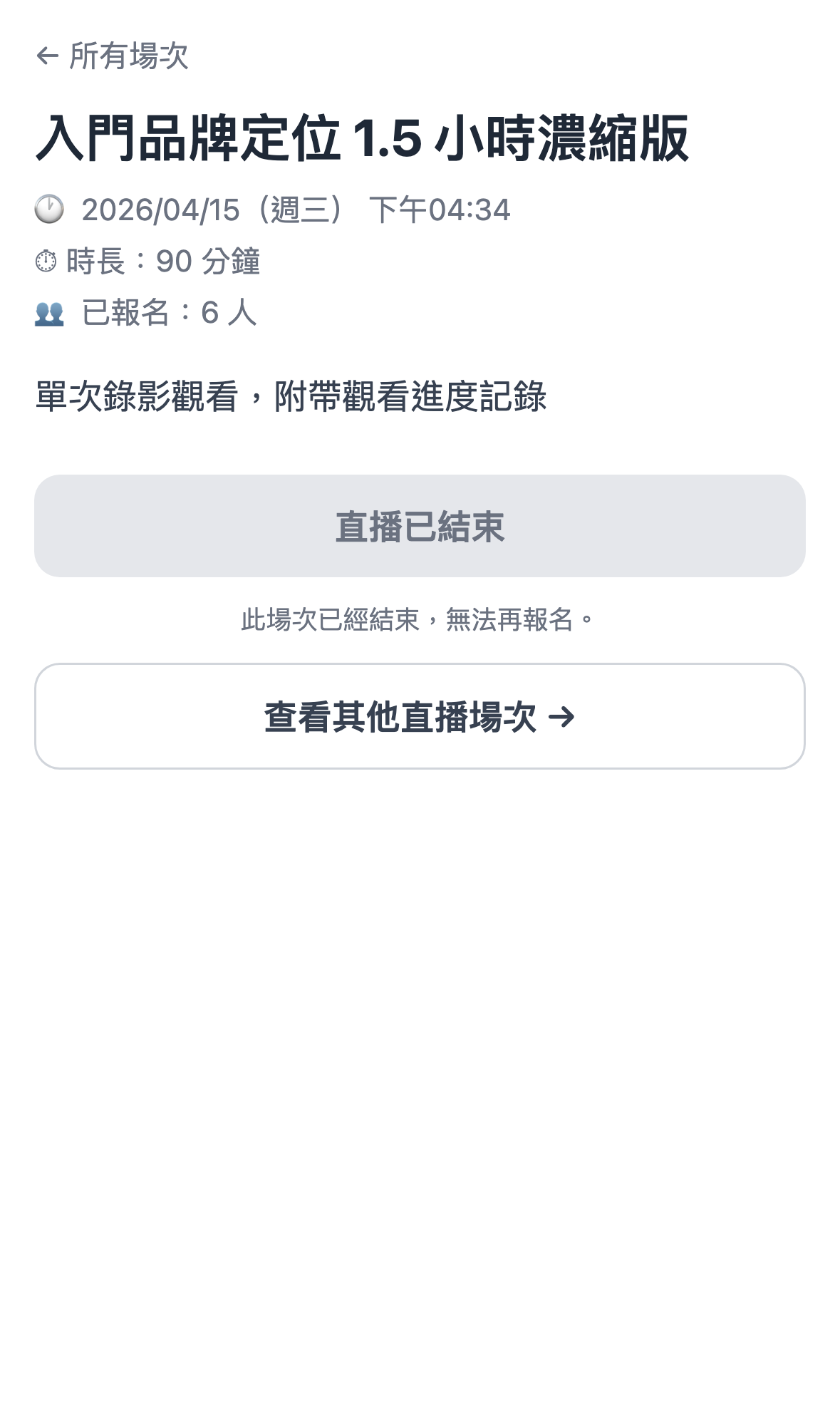The image size is (840, 1411).
Task: Click 已報名：6 人 registration count
Action: tap(167, 311)
